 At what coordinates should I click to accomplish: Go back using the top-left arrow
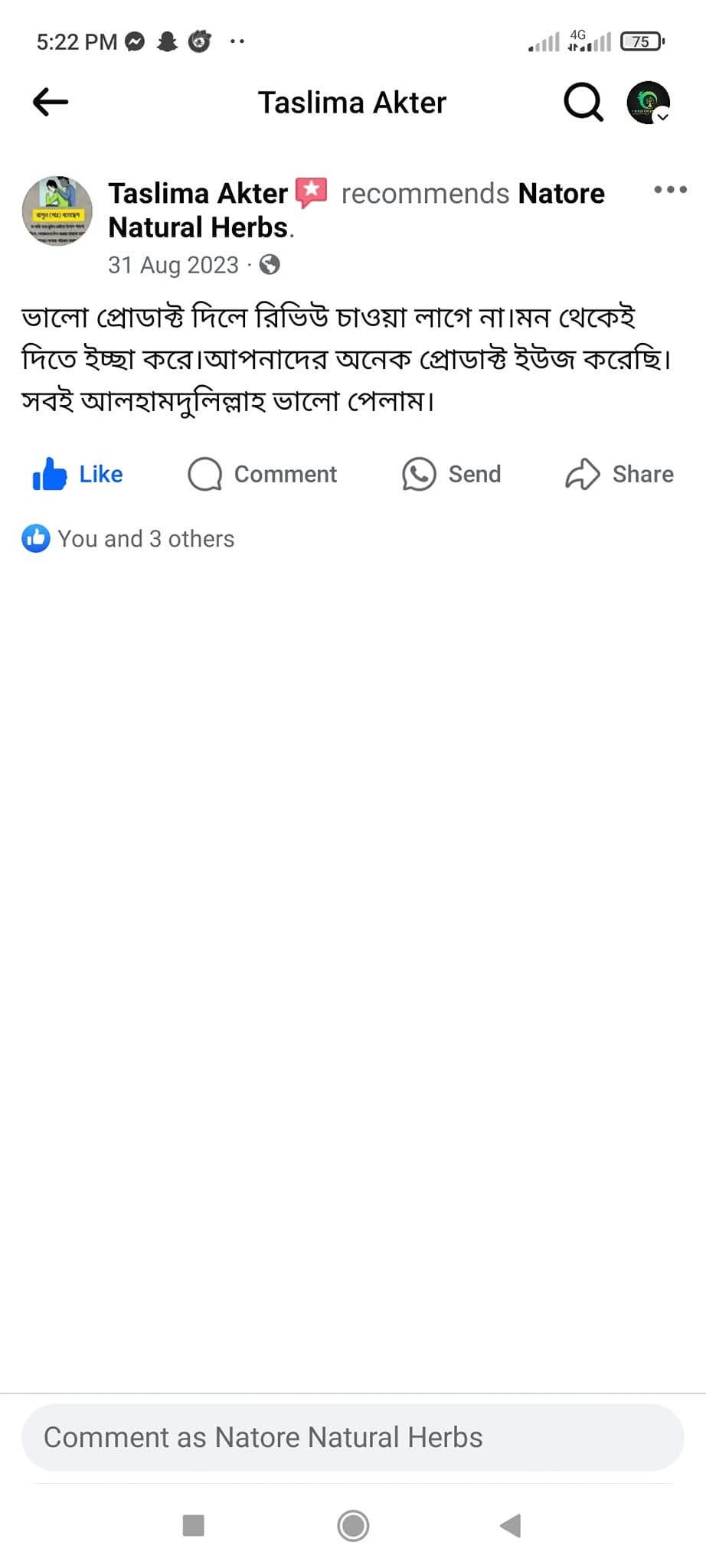coord(51,102)
